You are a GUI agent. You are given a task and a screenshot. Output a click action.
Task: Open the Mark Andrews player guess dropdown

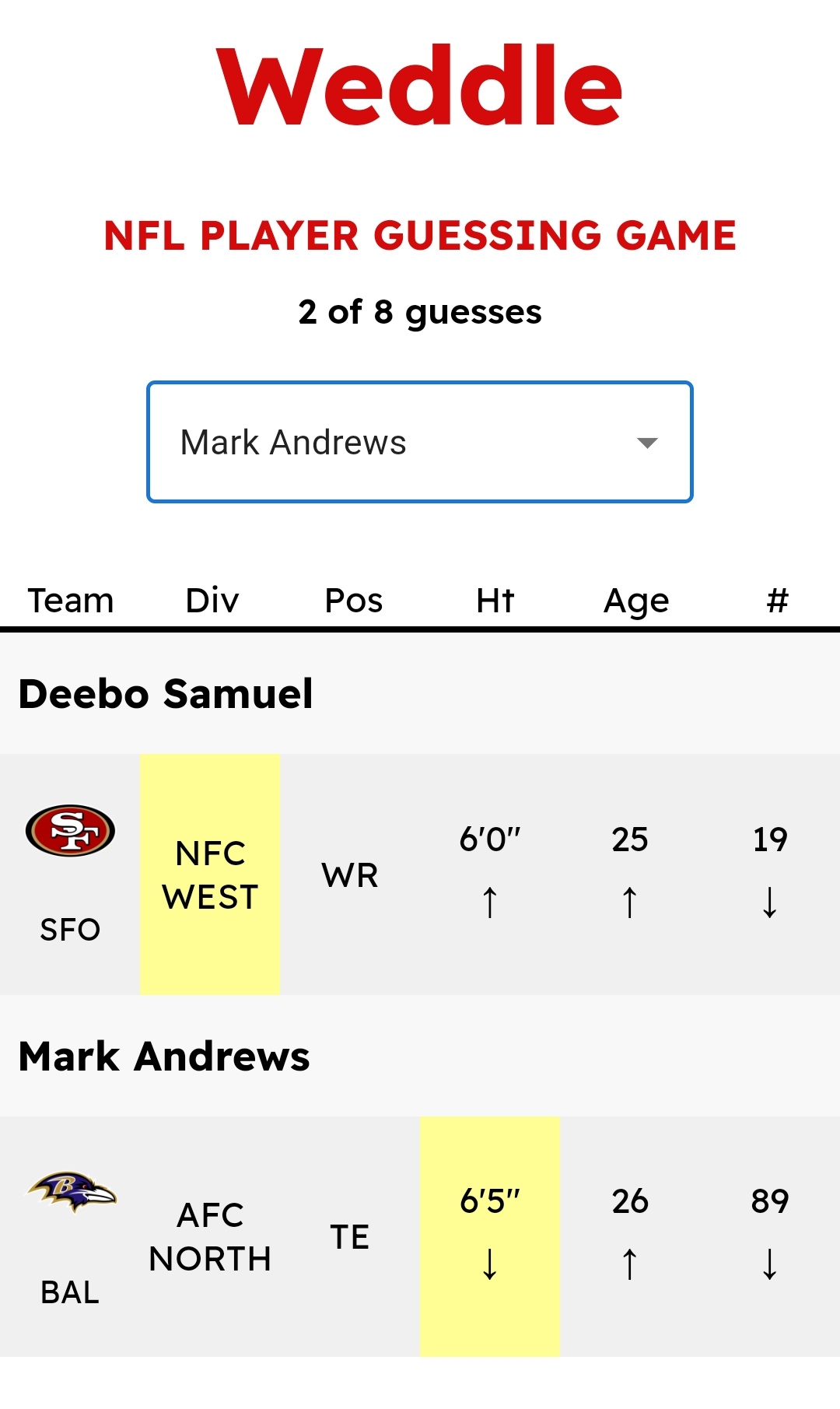click(x=646, y=443)
